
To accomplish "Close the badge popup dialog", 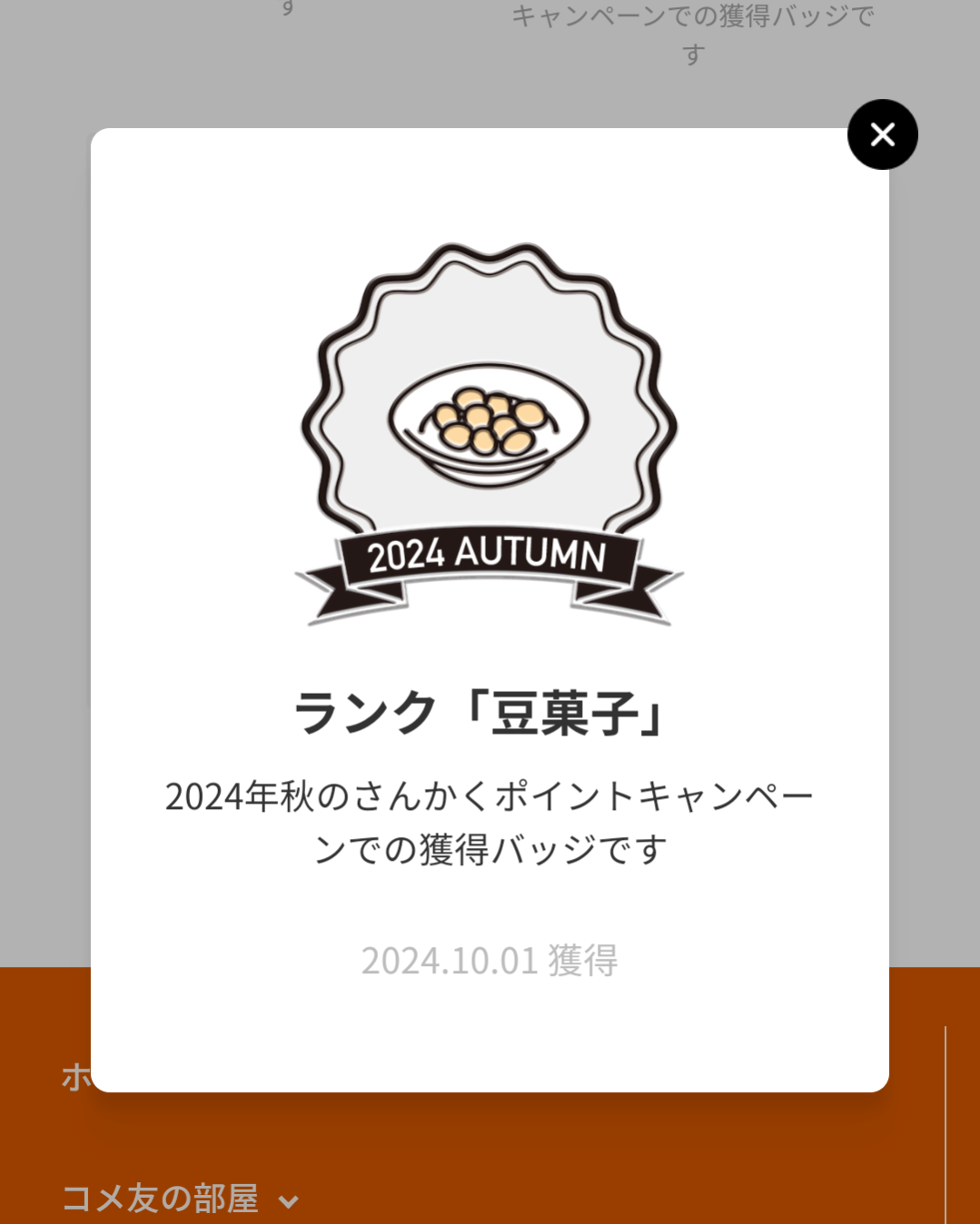I will [882, 134].
